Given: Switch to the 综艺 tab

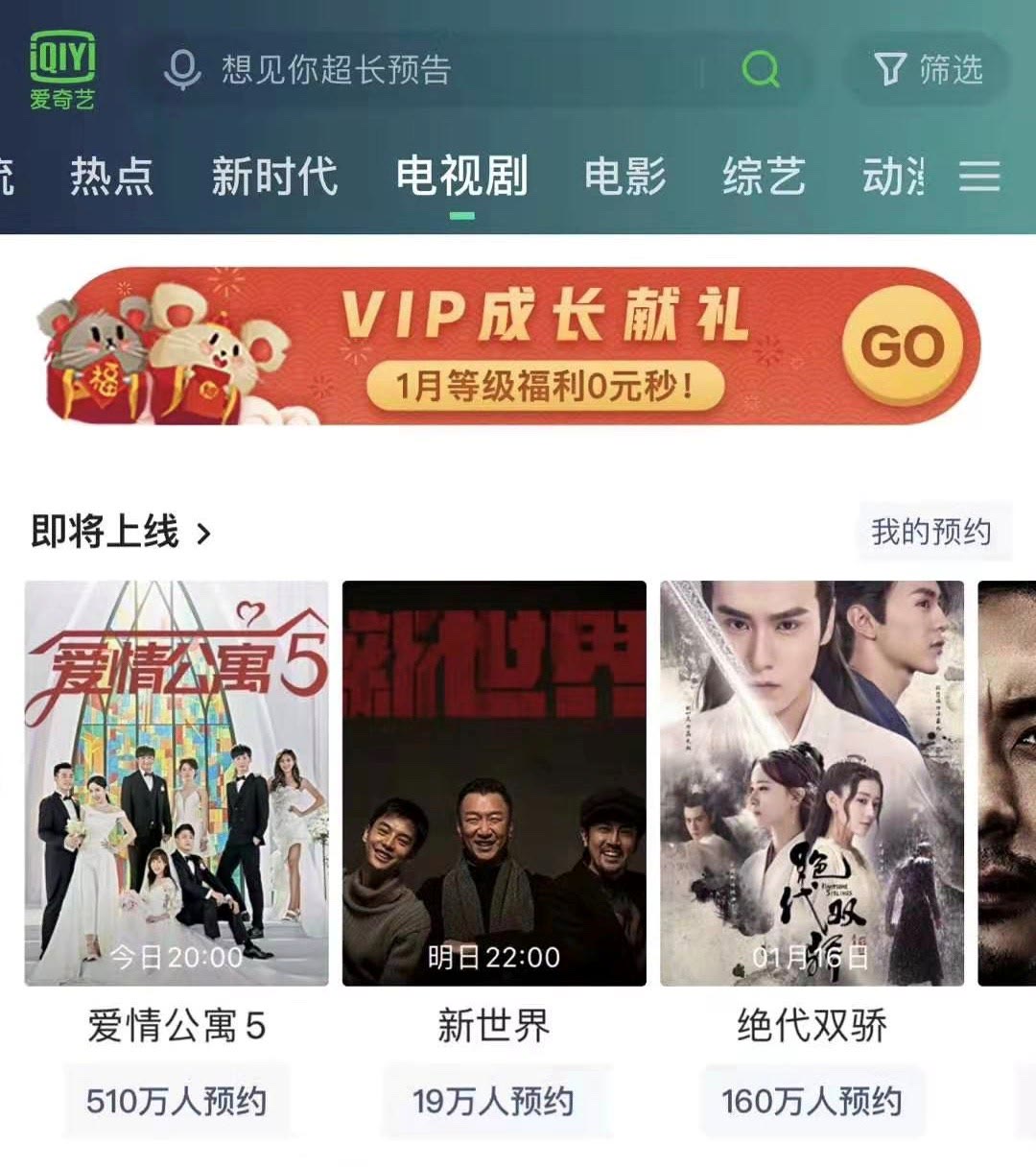Looking at the screenshot, I should [764, 177].
